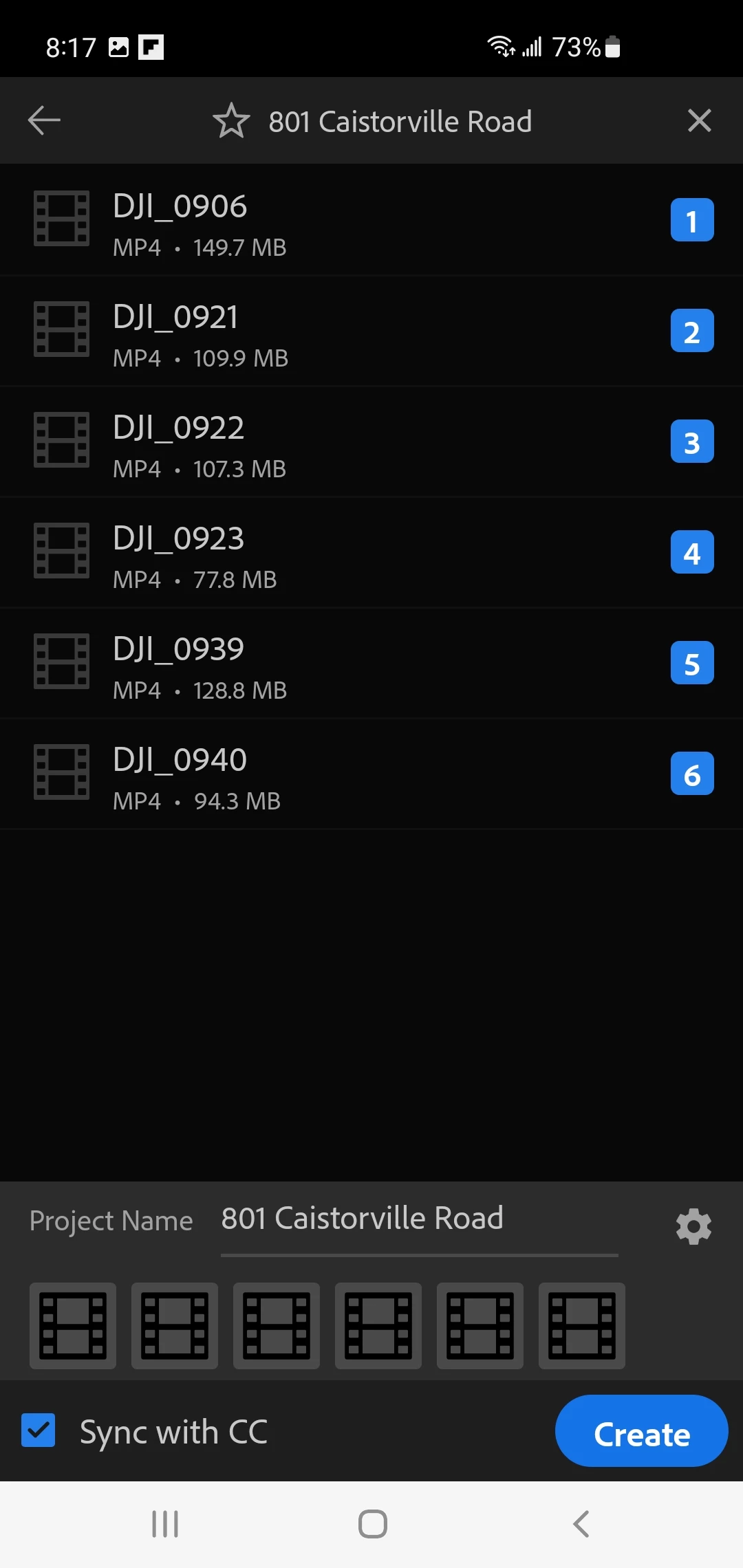The height and width of the screenshot is (1568, 743).
Task: Star the 801 Caistorville Road folder
Action: click(x=231, y=121)
